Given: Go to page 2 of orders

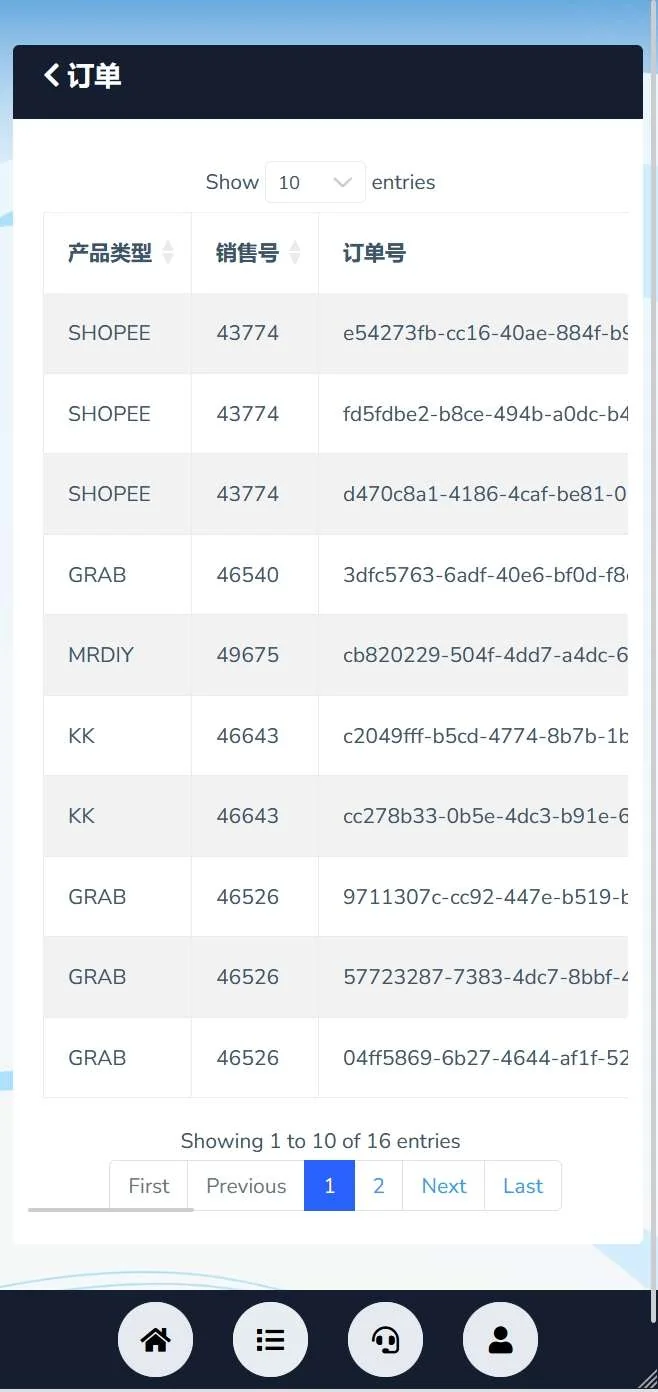Looking at the screenshot, I should [x=378, y=1186].
